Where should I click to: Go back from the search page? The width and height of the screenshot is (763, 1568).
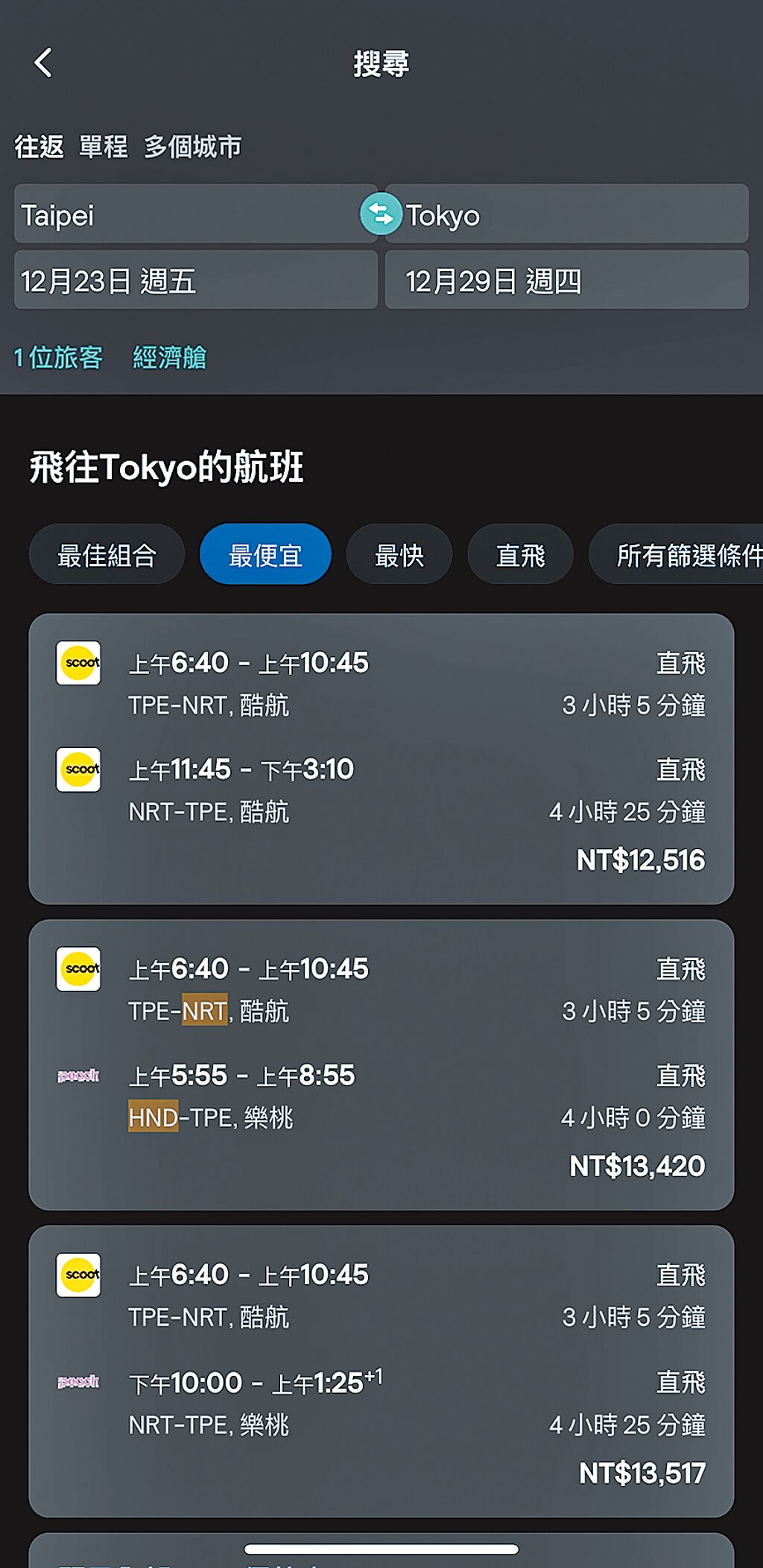[44, 63]
